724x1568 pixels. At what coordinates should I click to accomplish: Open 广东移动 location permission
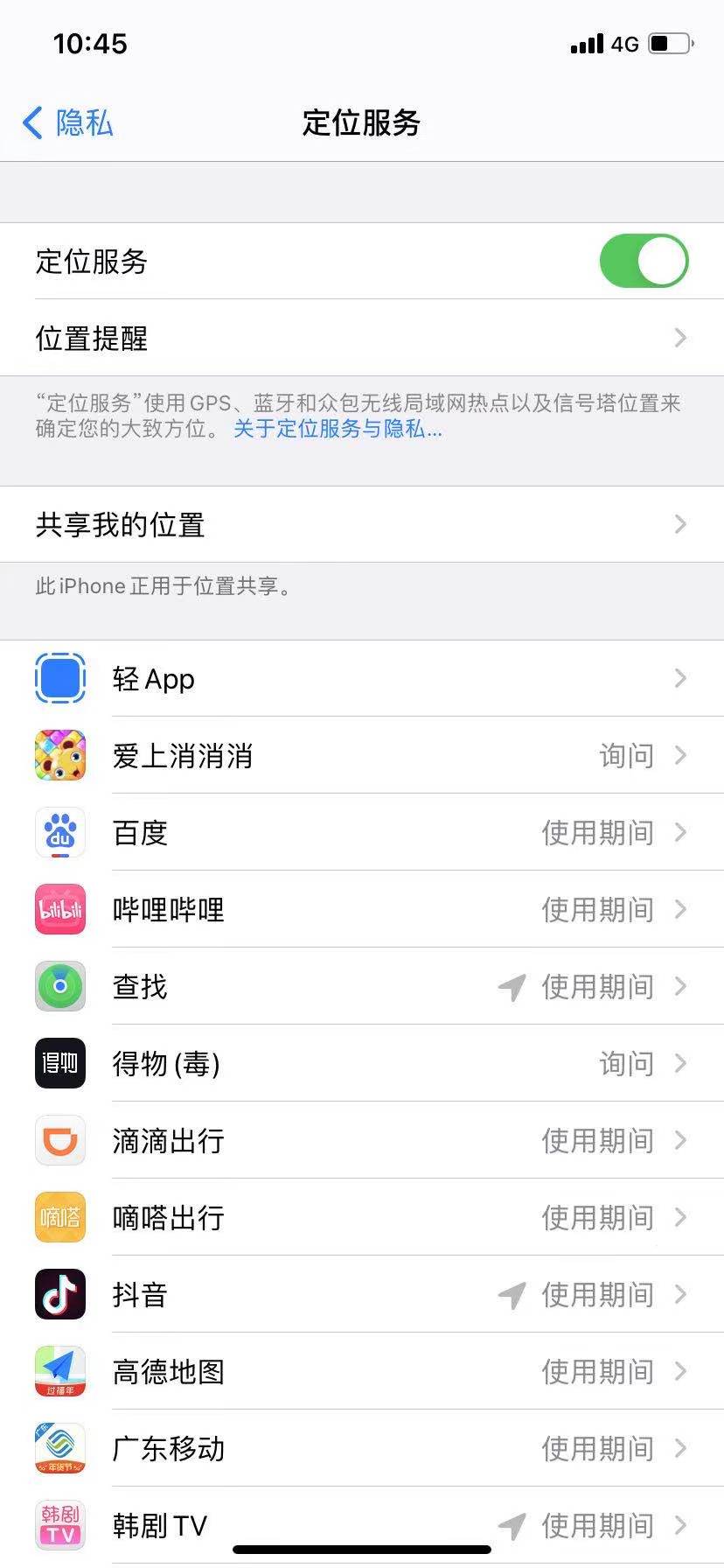pos(362,1449)
